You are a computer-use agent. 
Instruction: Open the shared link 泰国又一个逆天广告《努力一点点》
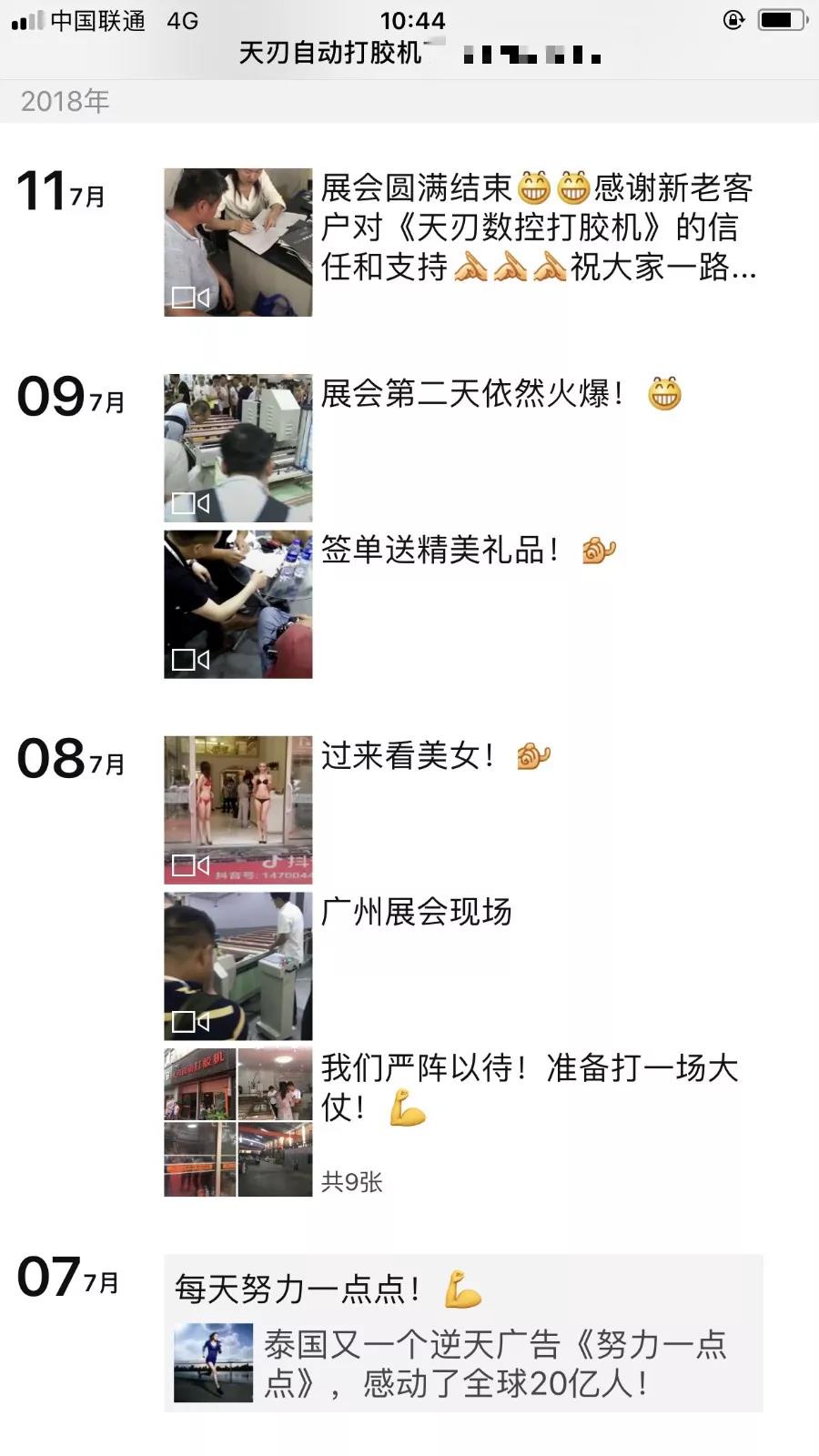coord(462,1363)
